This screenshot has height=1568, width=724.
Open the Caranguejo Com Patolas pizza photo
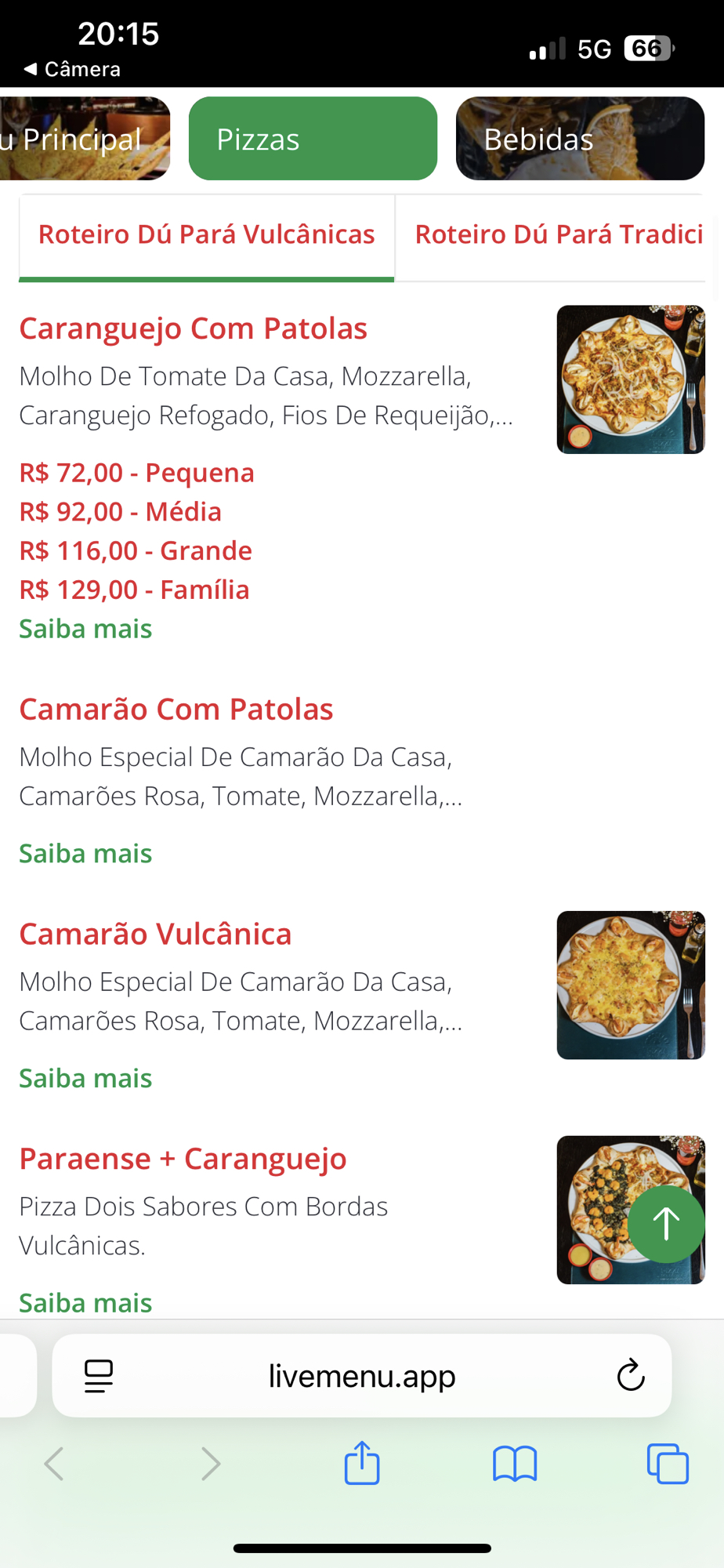point(631,379)
